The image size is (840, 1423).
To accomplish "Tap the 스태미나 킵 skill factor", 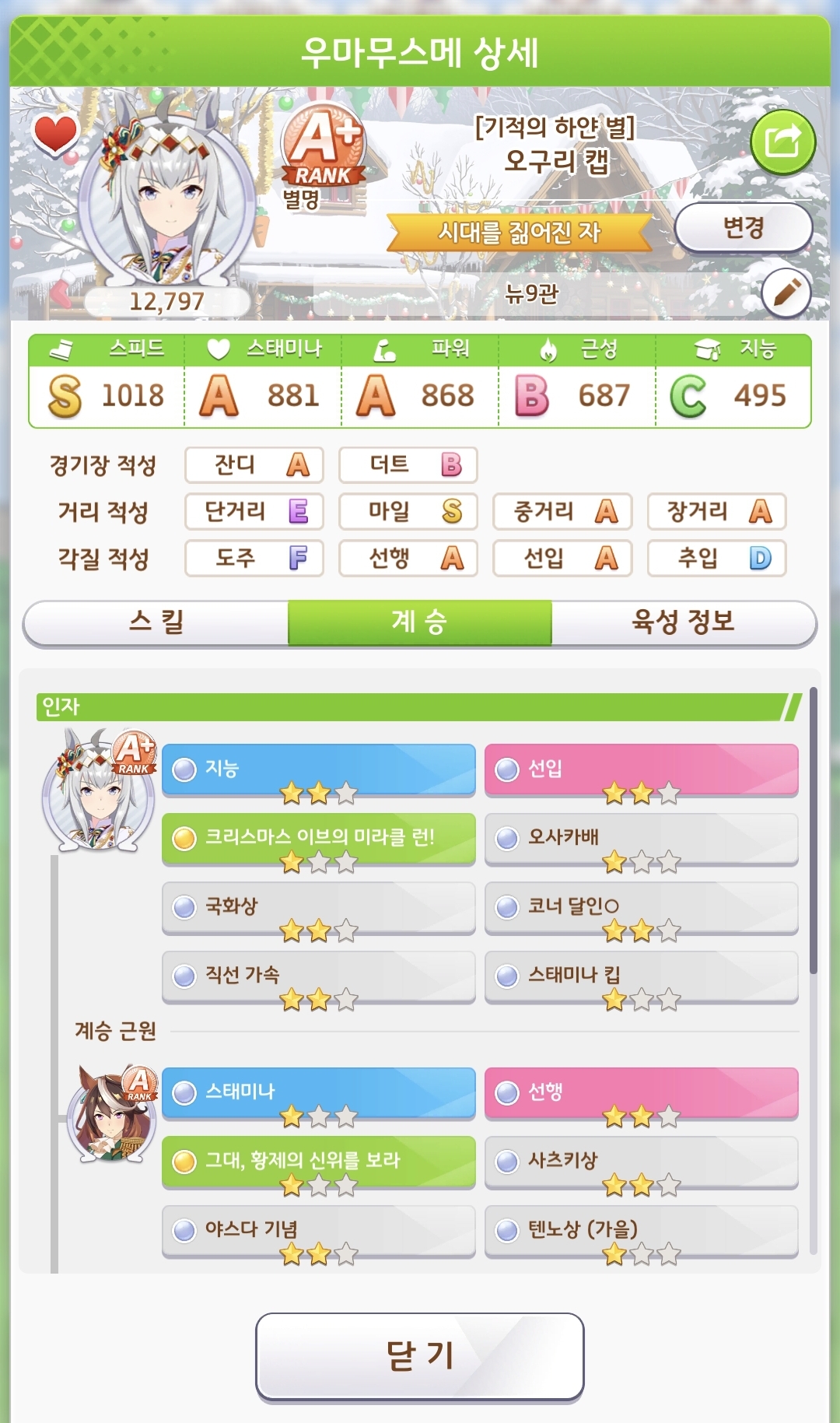I will click(x=641, y=975).
